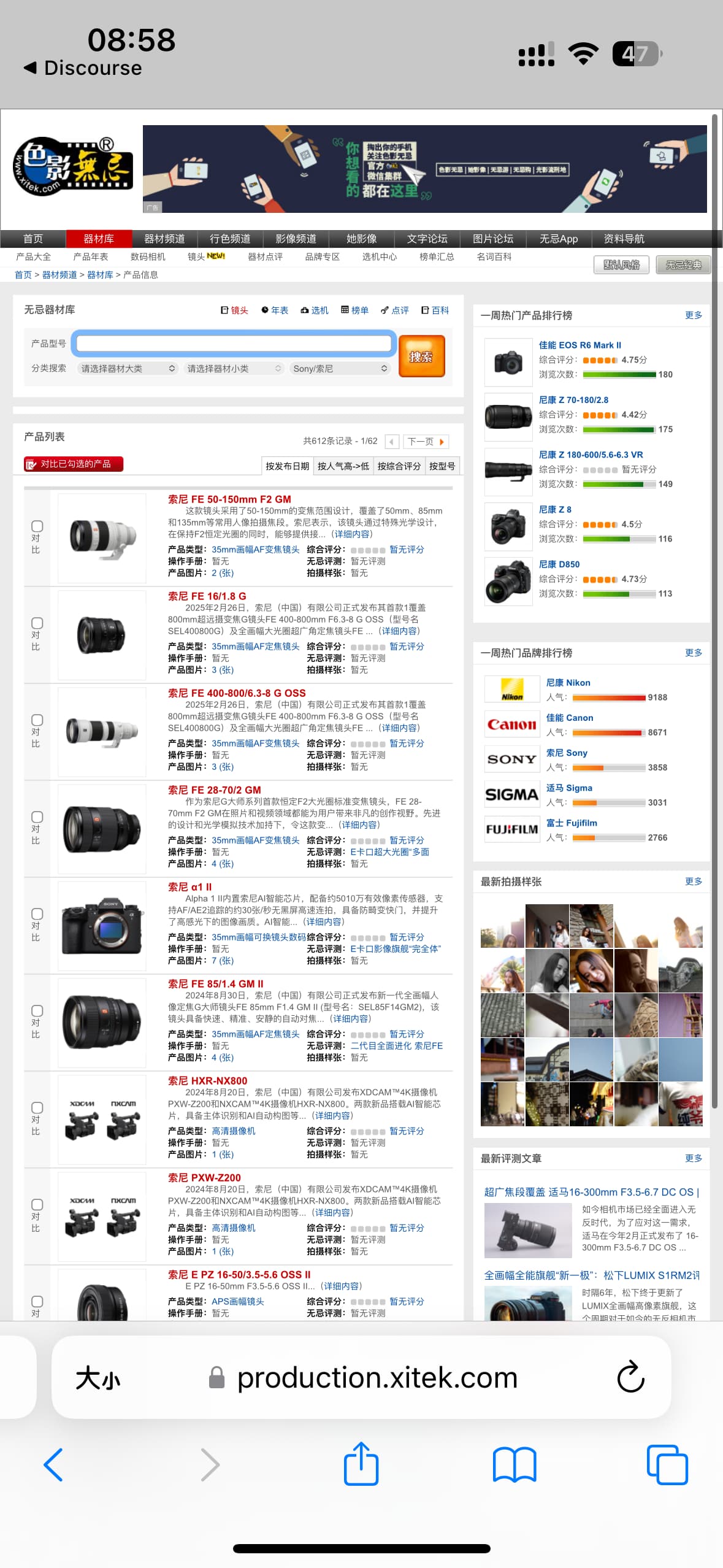723x1568 pixels.
Task: Tap the orange 搜索 search button
Action: click(x=421, y=356)
